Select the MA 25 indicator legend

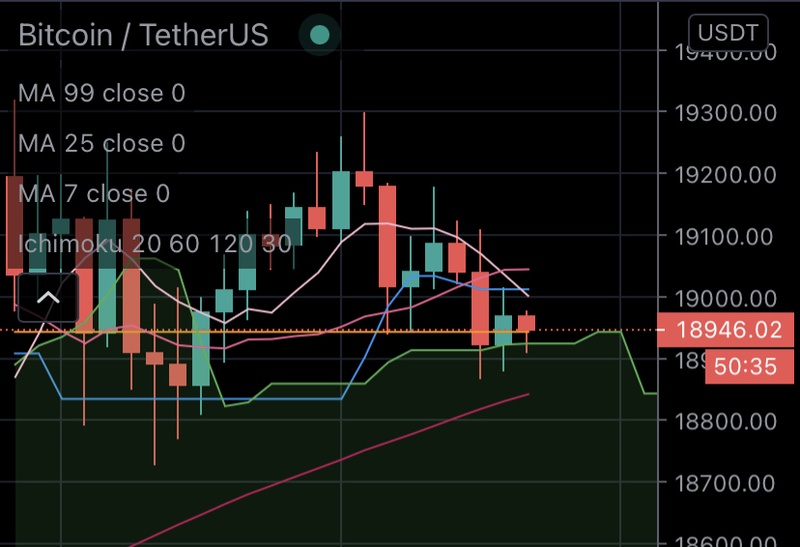point(101,143)
